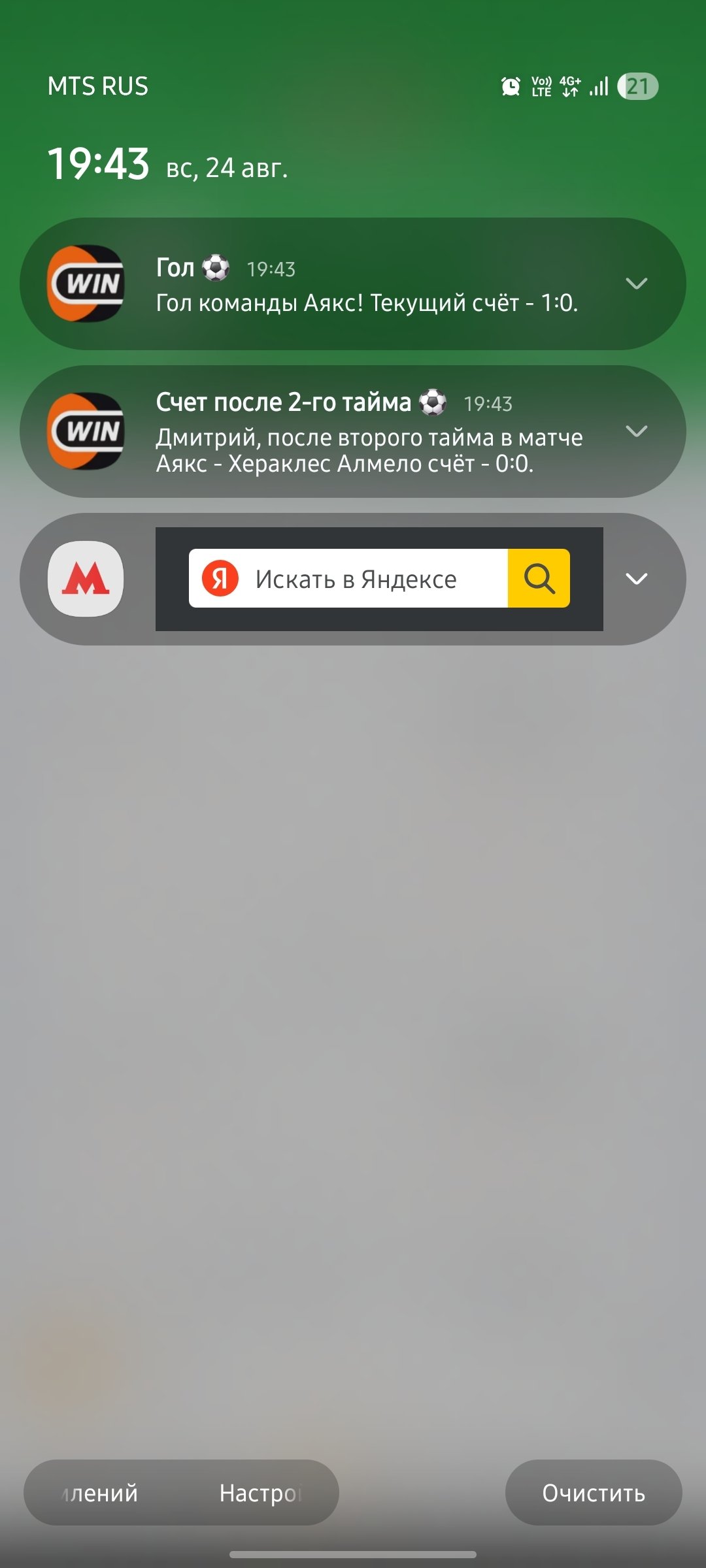Image resolution: width=706 pixels, height=1568 pixels.
Task: Open notification settings via Настрой button
Action: click(x=260, y=1493)
